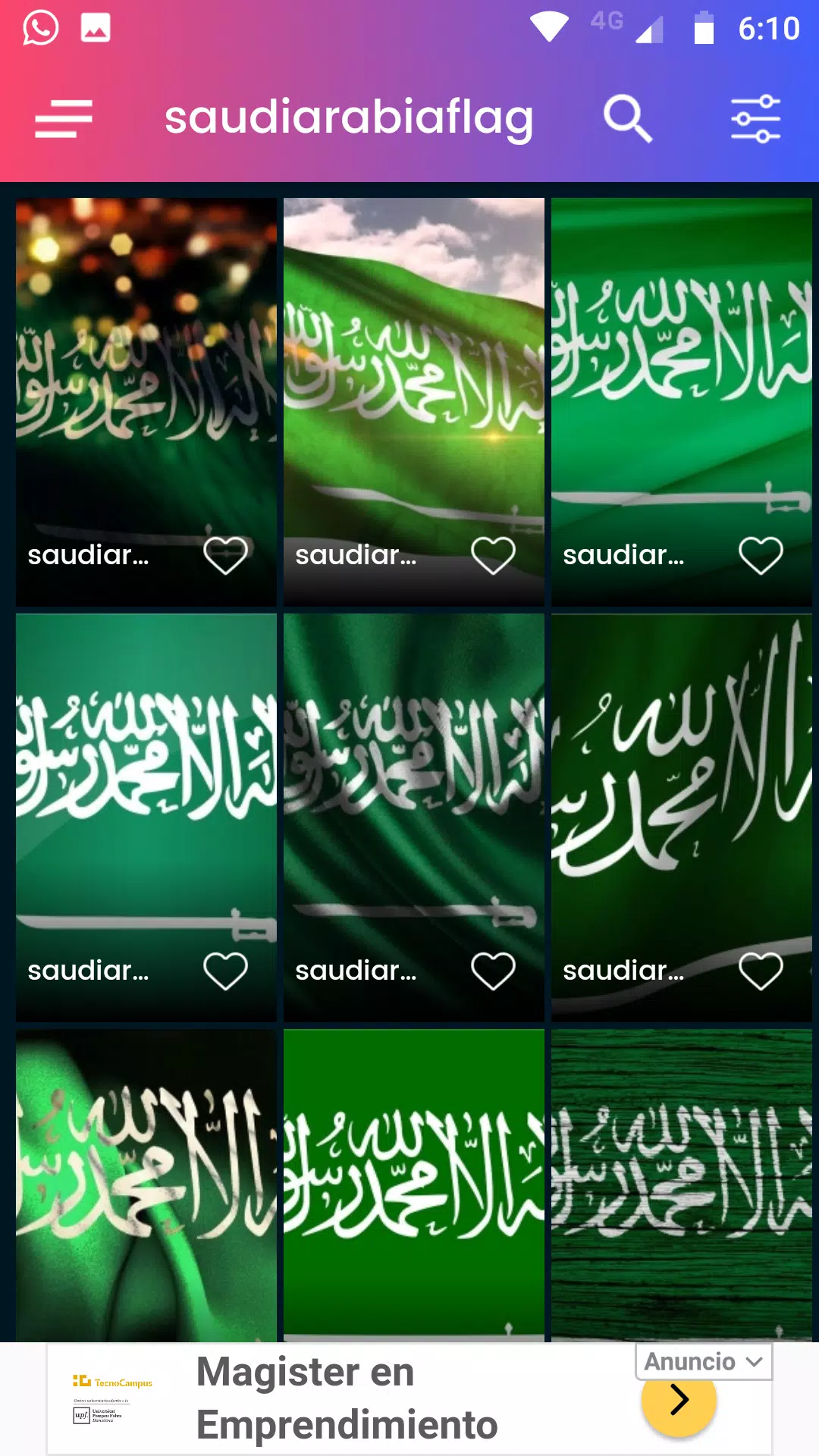The image size is (819, 1456).
Task: Favorite the center flag wallpaper with clouds
Action: tap(492, 555)
